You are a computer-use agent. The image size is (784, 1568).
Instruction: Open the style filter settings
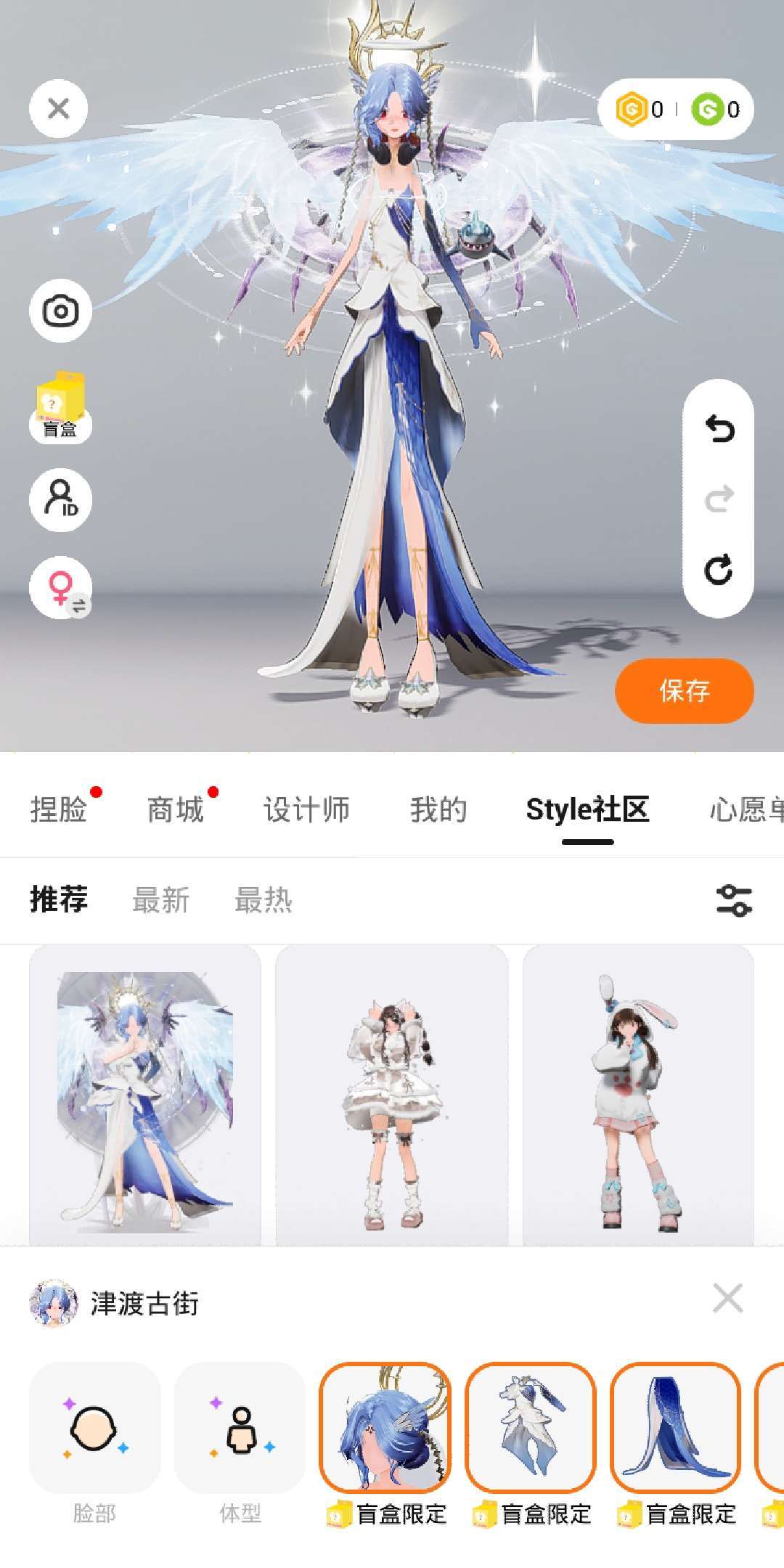[734, 900]
